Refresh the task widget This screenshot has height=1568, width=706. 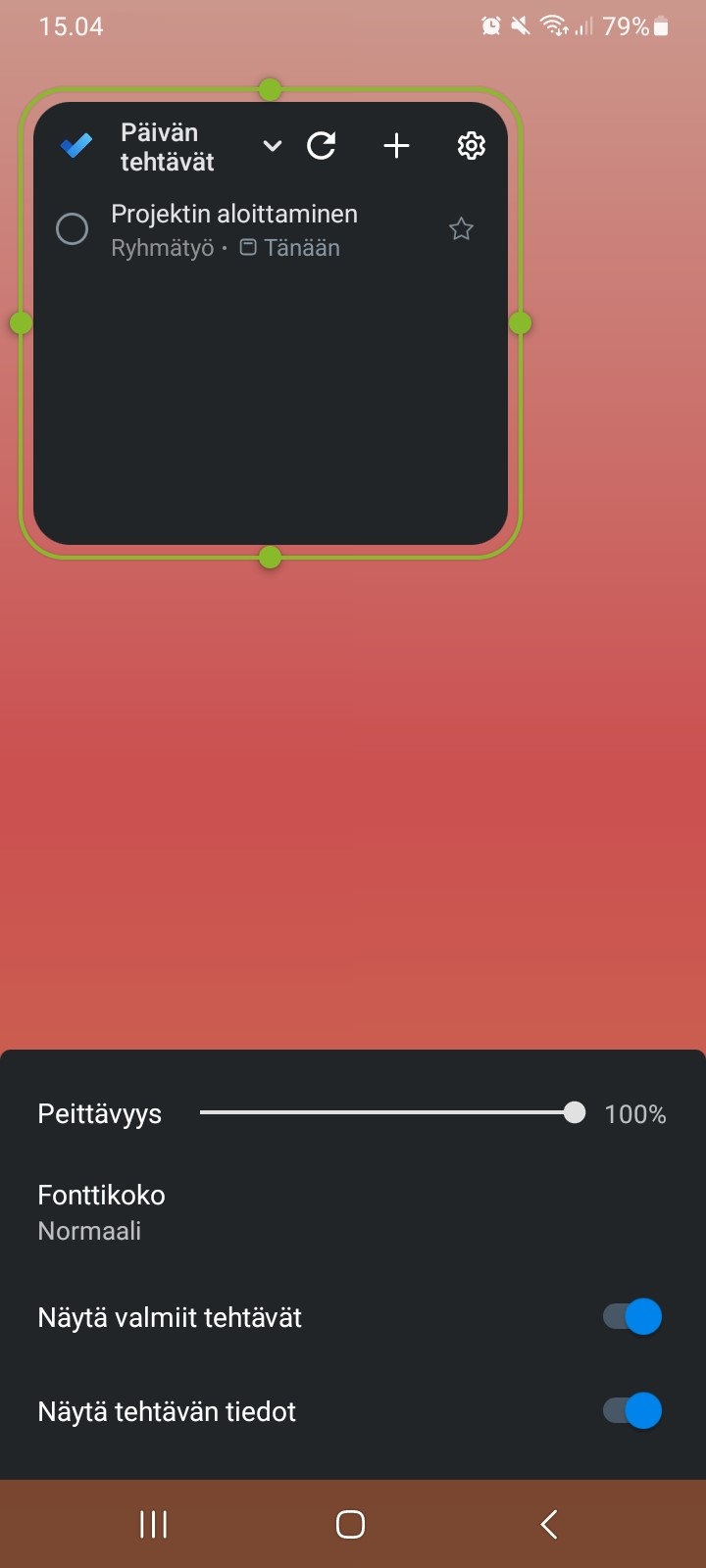322,146
